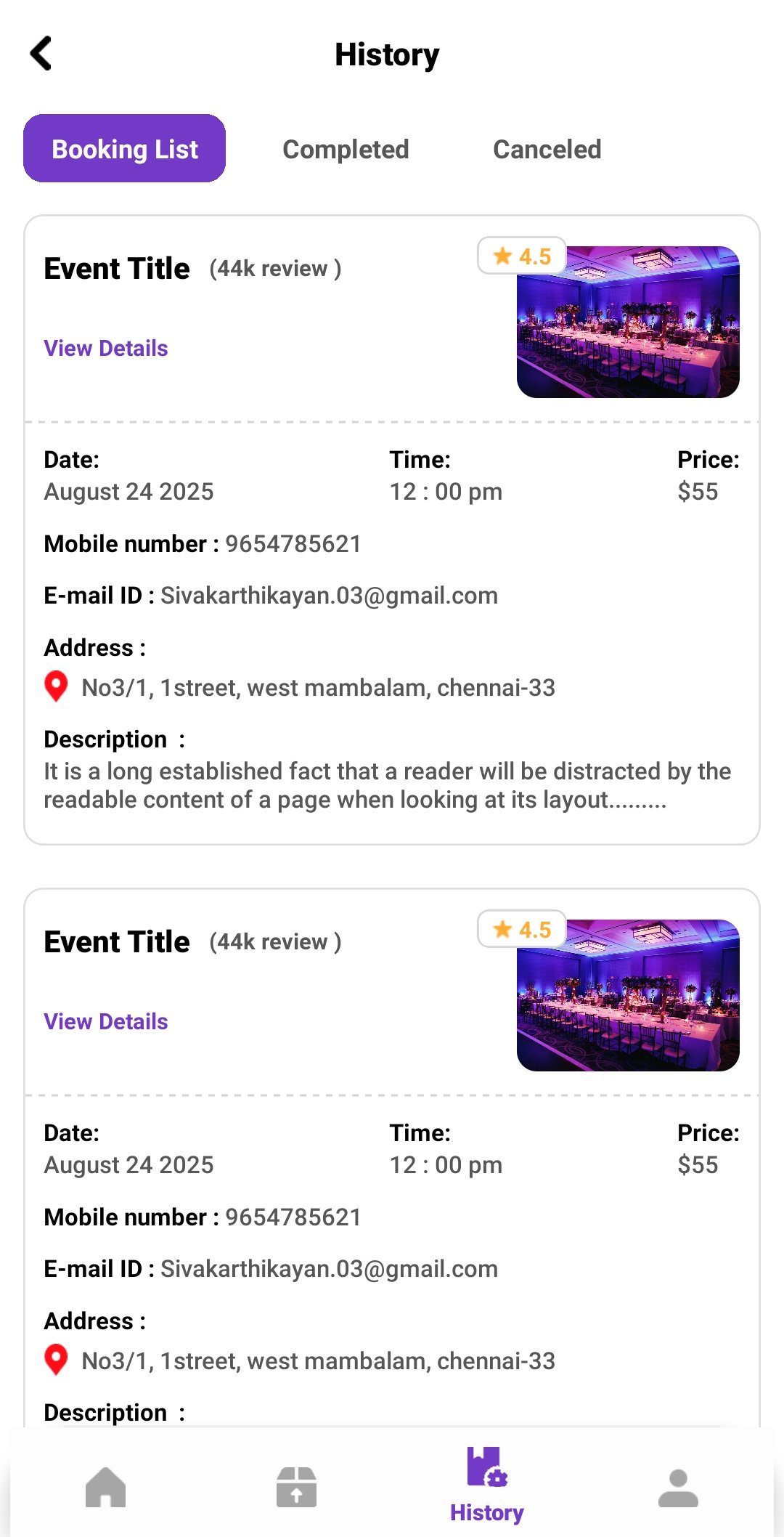Tap the back arrow at top left
The image size is (784, 1537).
click(x=41, y=53)
